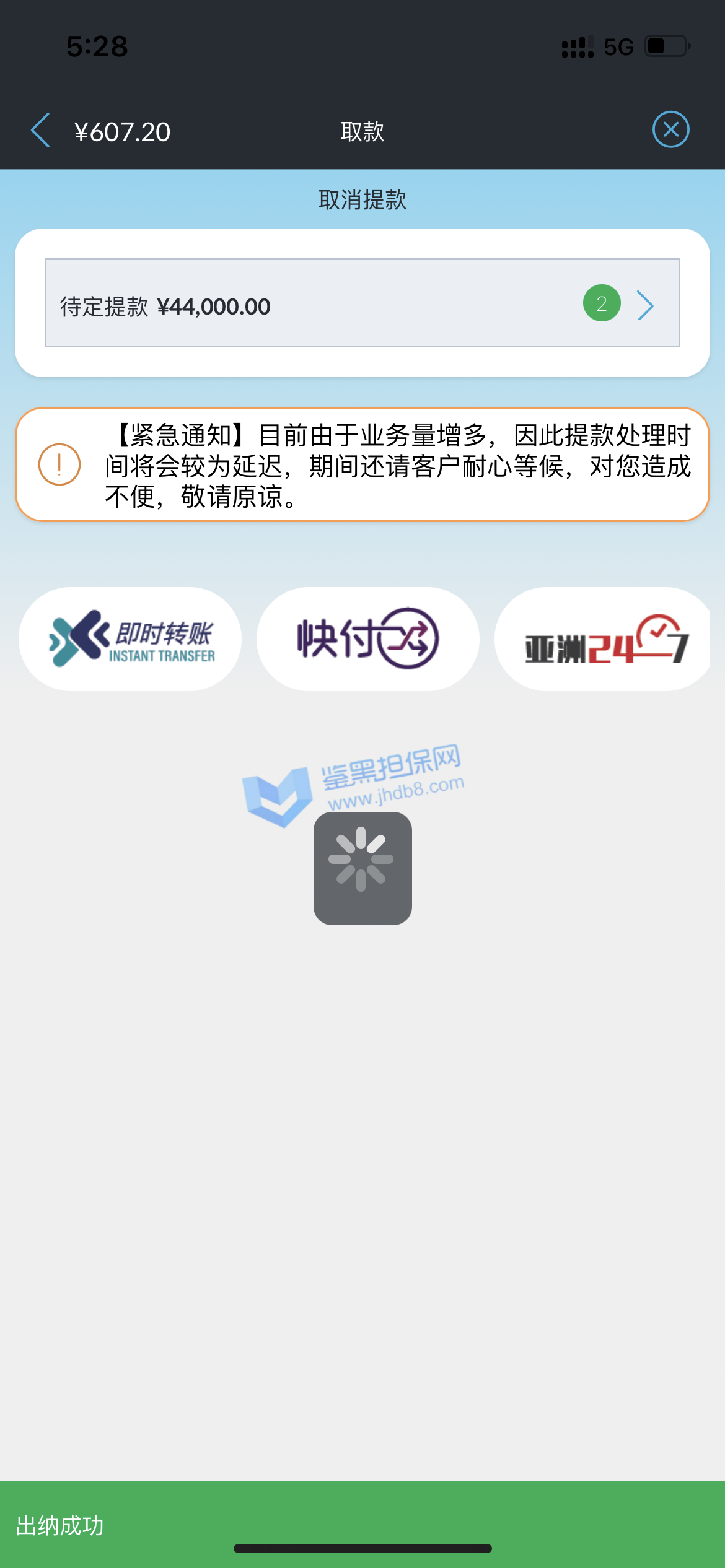This screenshot has height=1568, width=725.
Task: Close the withdrawal page with the X icon
Action: 670,130
